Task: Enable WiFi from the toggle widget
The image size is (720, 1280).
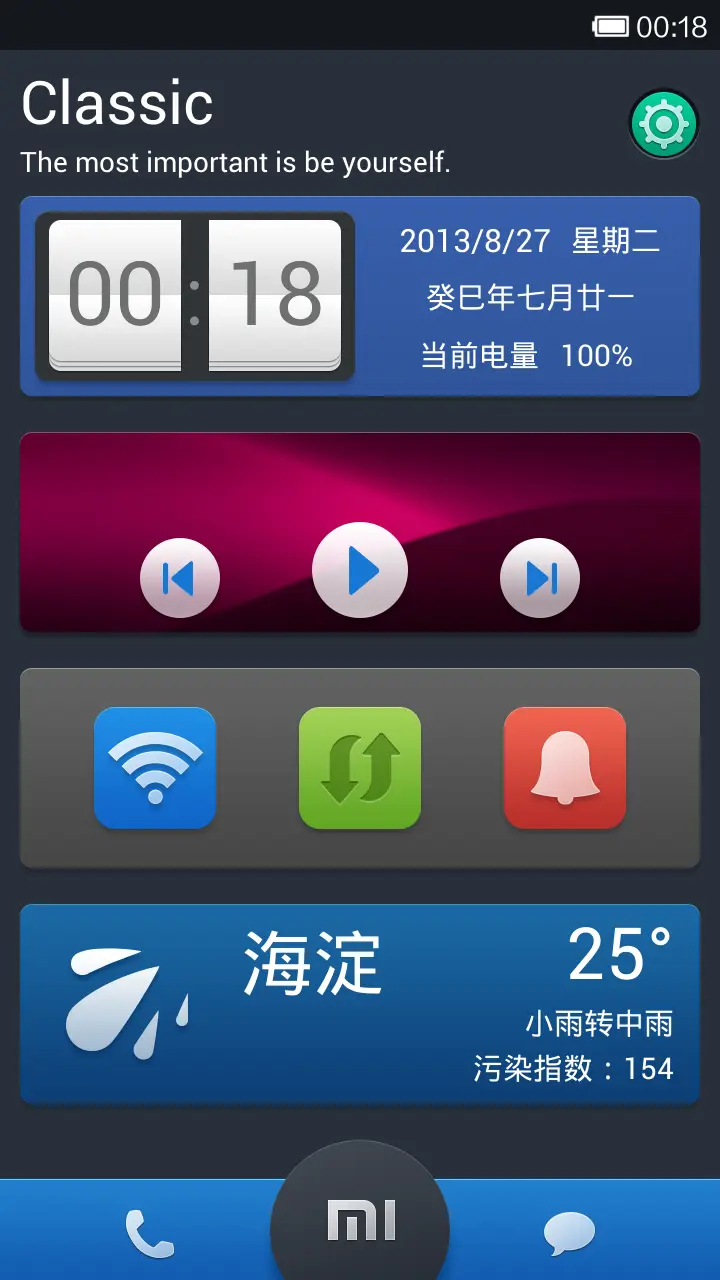Action: [155, 767]
